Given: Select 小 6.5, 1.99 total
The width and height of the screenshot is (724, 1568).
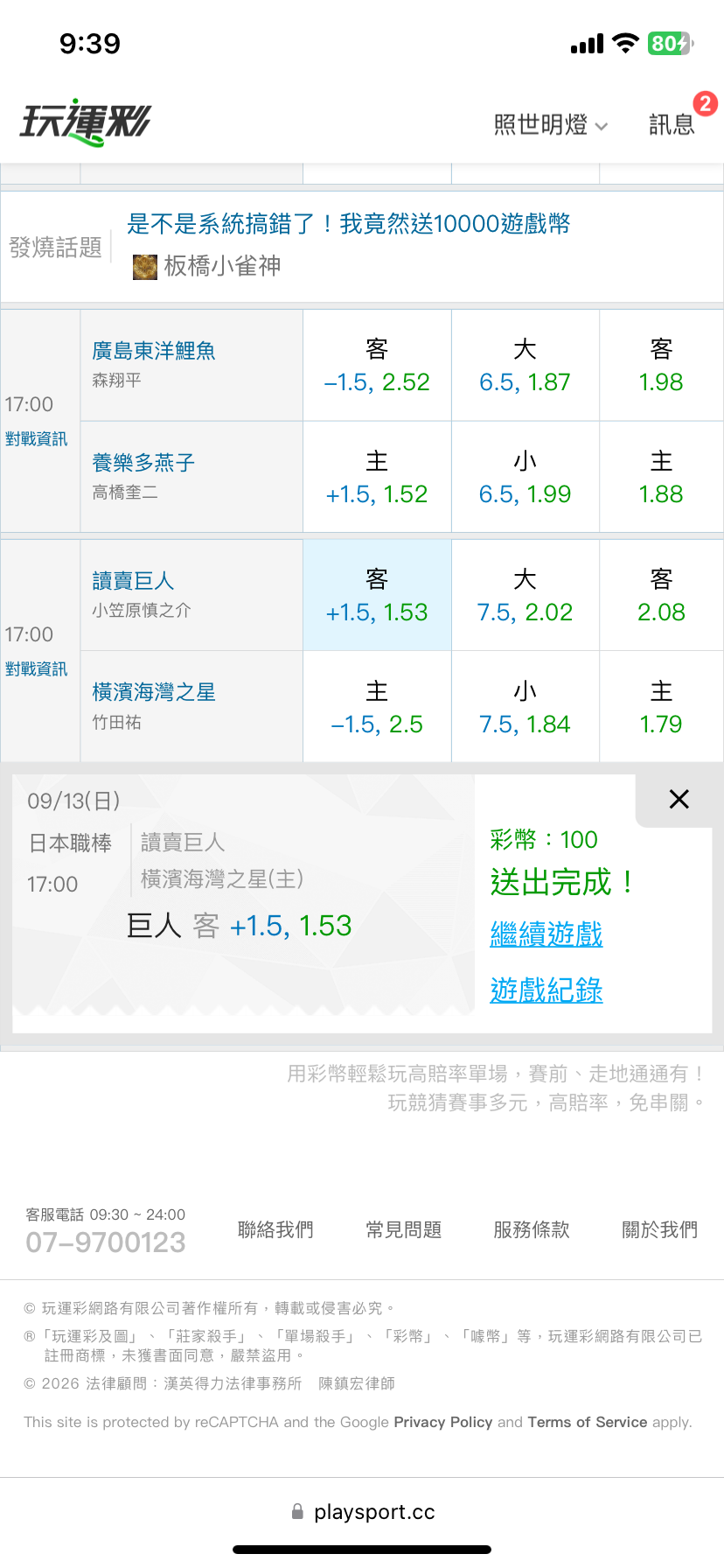Looking at the screenshot, I should click(x=525, y=478).
